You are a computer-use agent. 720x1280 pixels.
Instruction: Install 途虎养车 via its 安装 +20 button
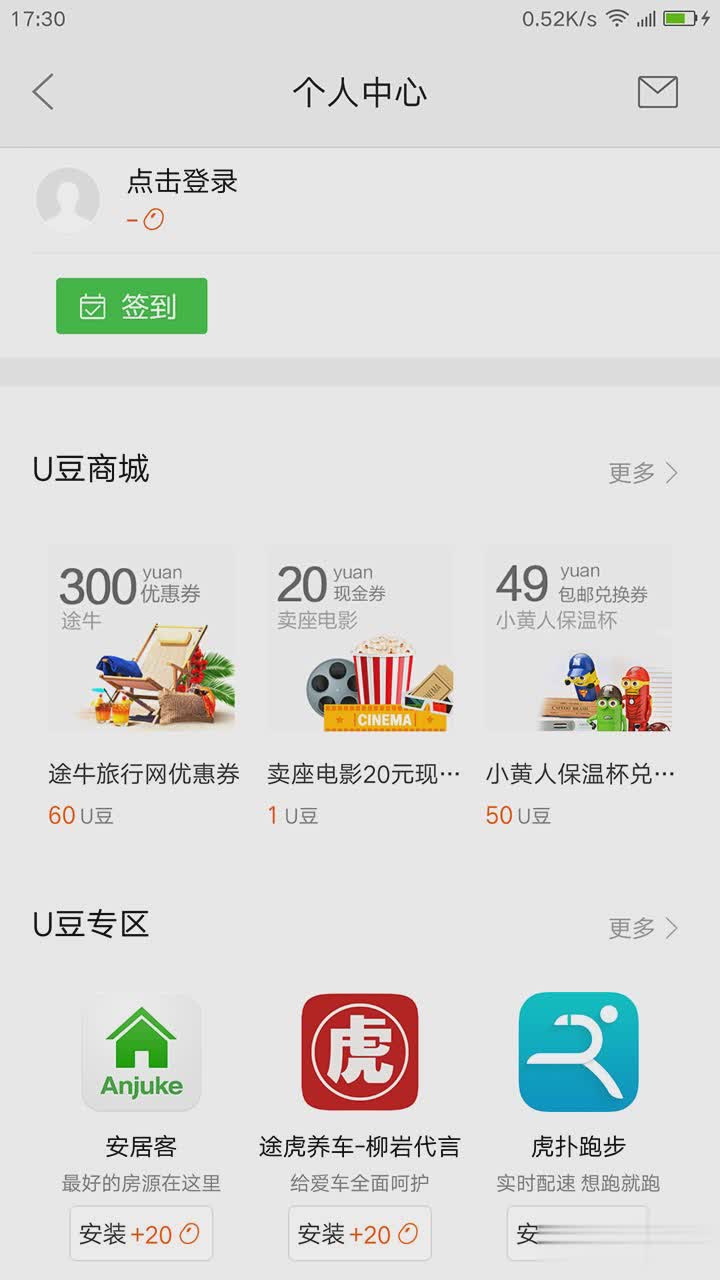coord(360,1233)
